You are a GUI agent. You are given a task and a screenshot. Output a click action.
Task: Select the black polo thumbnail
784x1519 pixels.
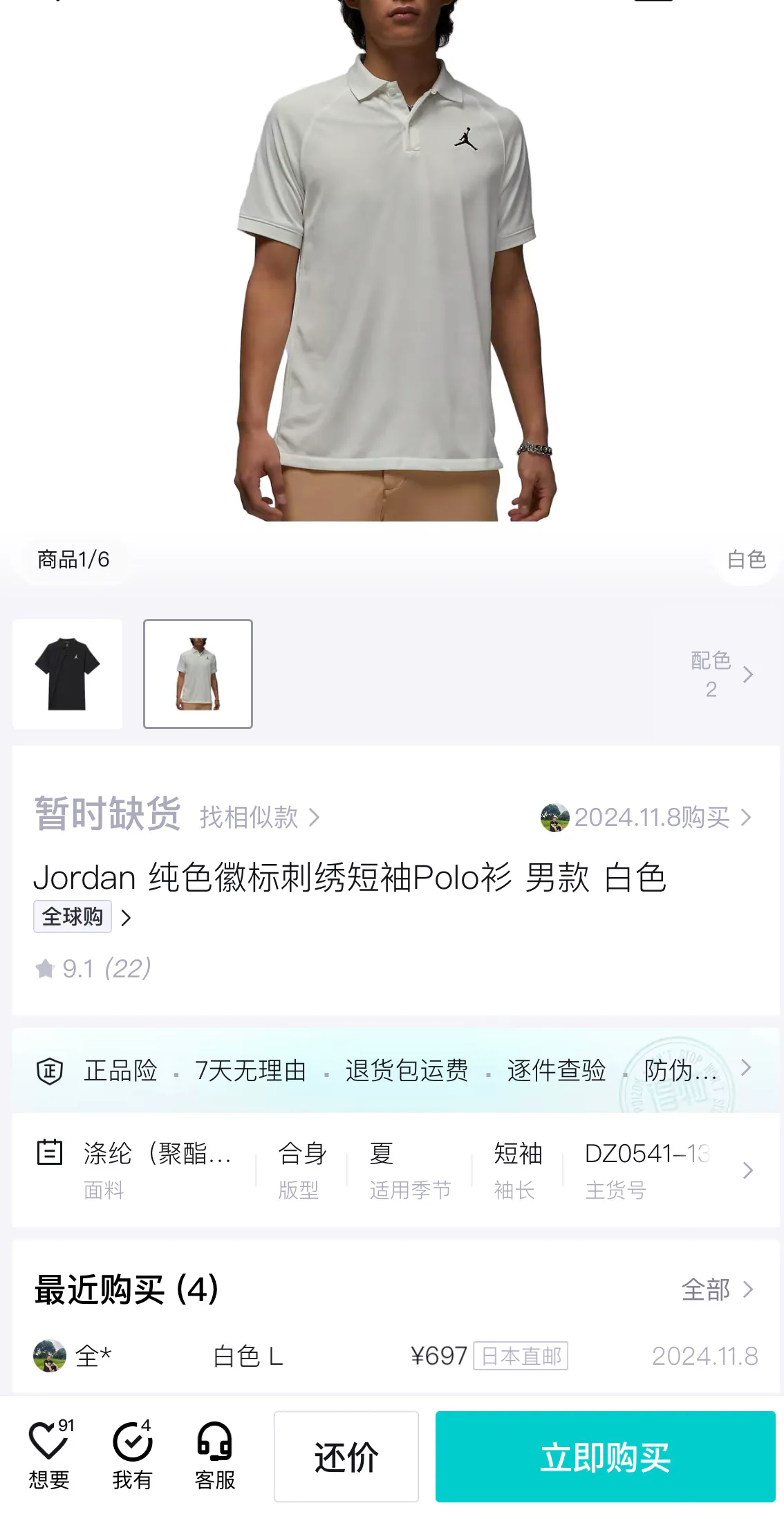click(68, 674)
